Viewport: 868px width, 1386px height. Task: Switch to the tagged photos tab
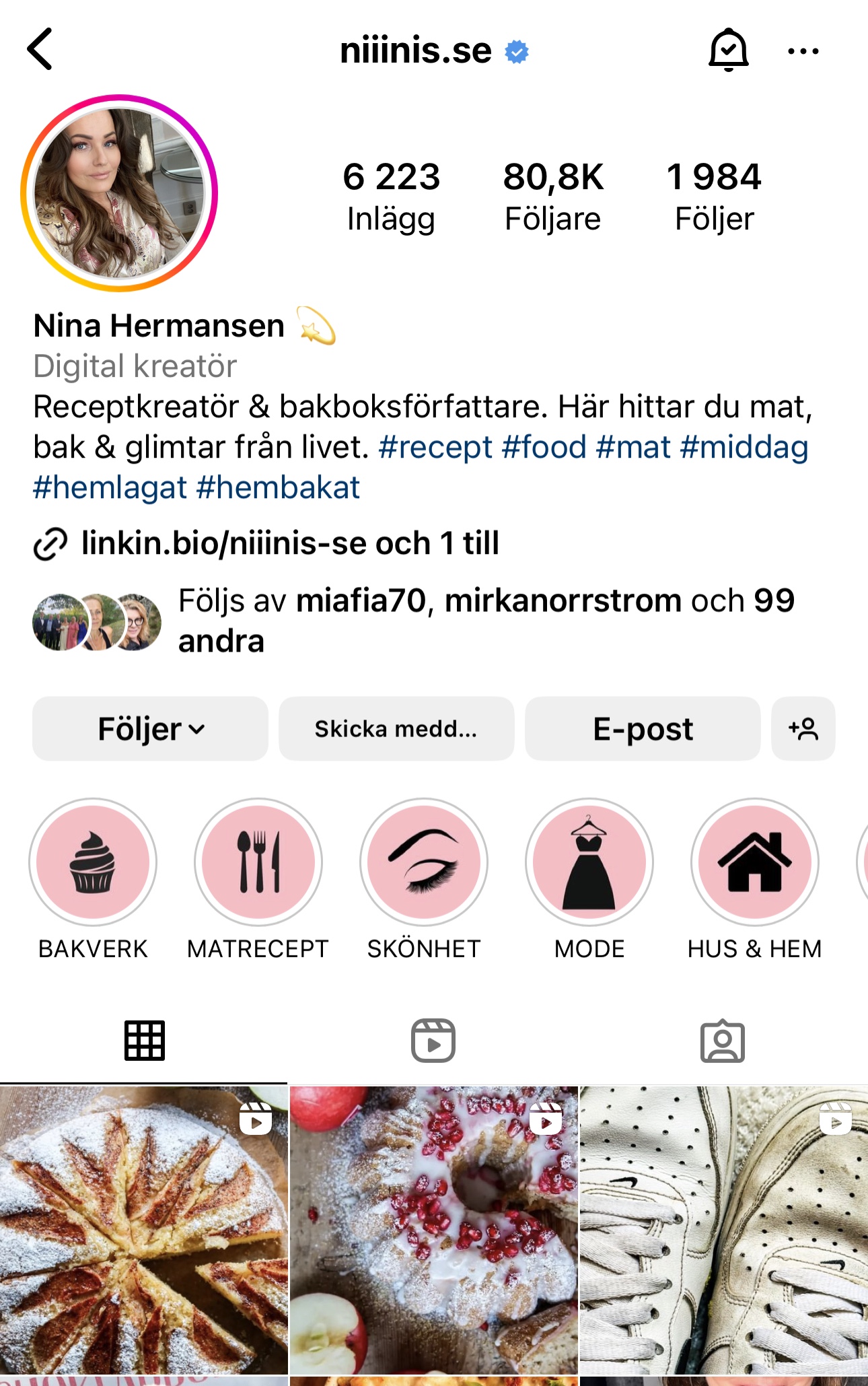point(722,1041)
